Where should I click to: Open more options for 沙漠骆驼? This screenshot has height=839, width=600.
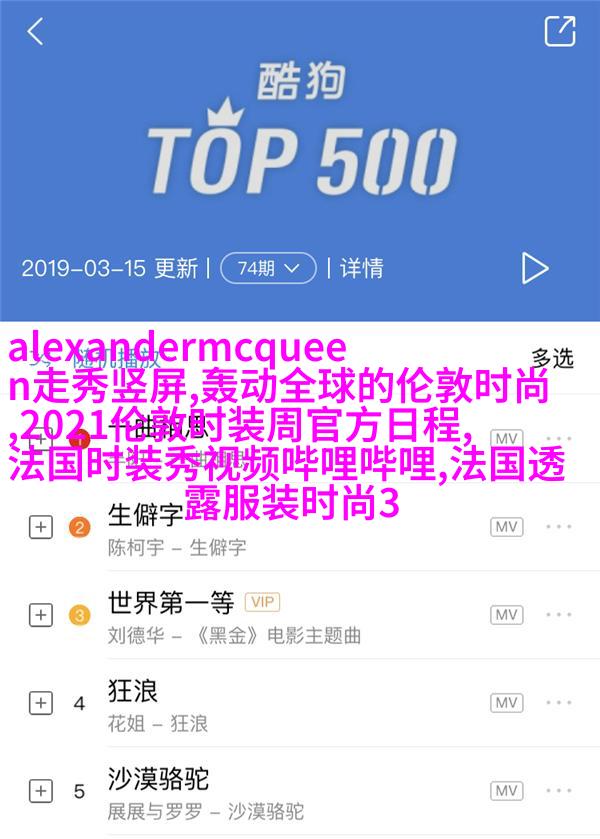point(559,791)
